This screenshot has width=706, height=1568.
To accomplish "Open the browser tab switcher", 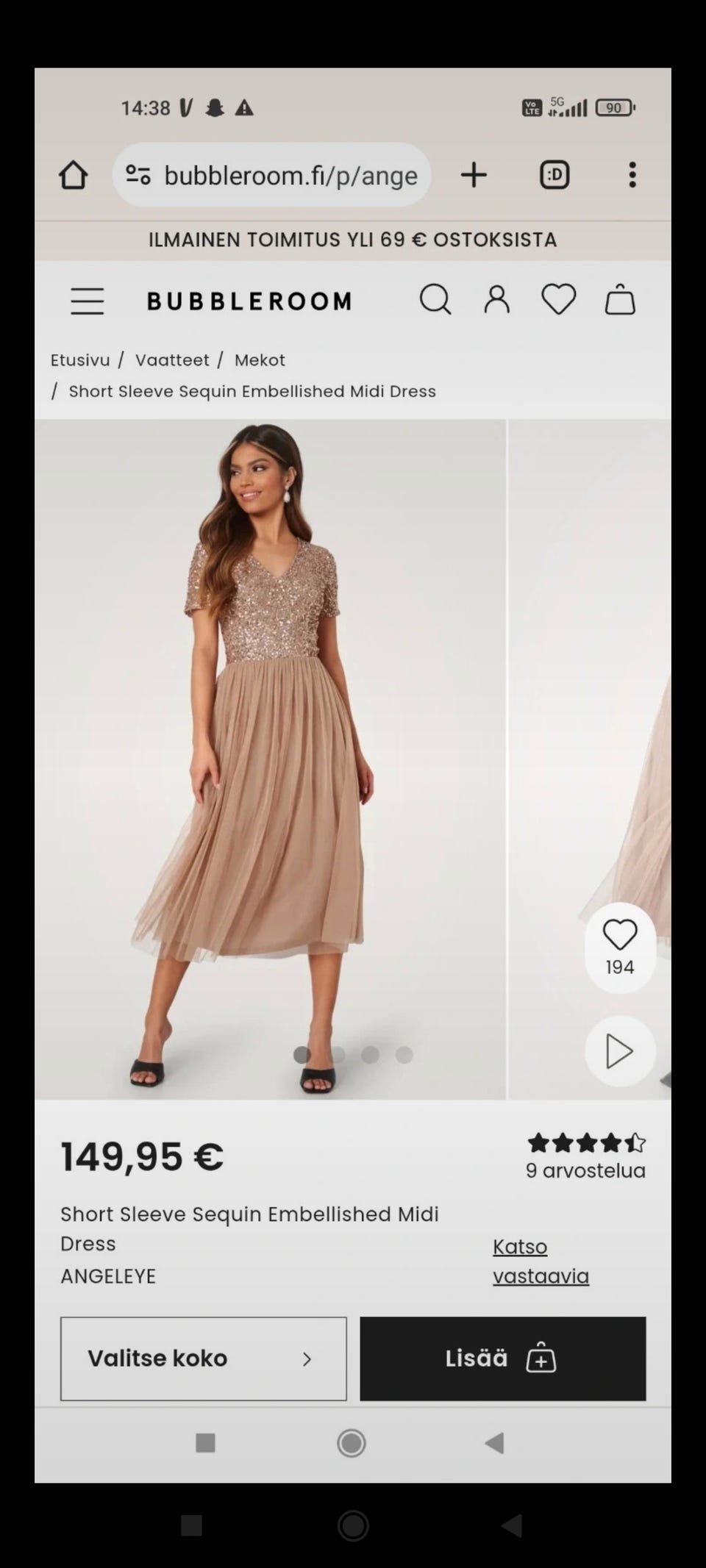I will (555, 175).
